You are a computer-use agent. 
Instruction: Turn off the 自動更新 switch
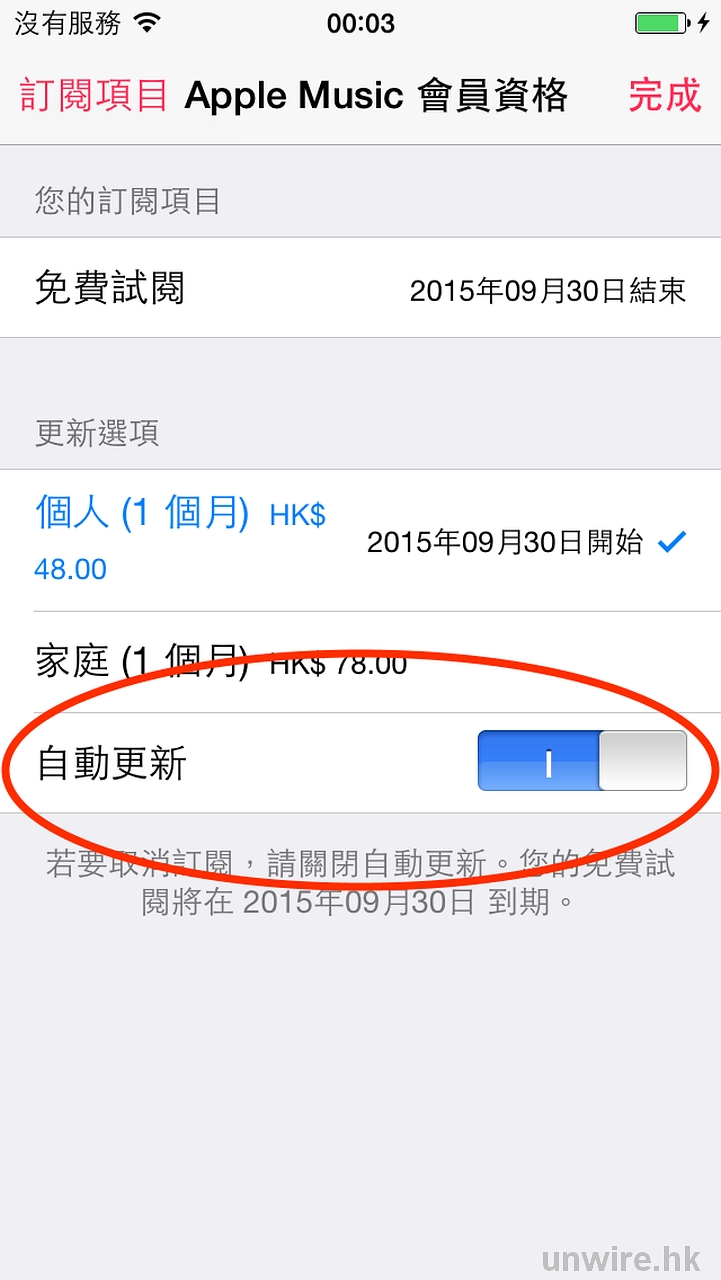(x=582, y=761)
